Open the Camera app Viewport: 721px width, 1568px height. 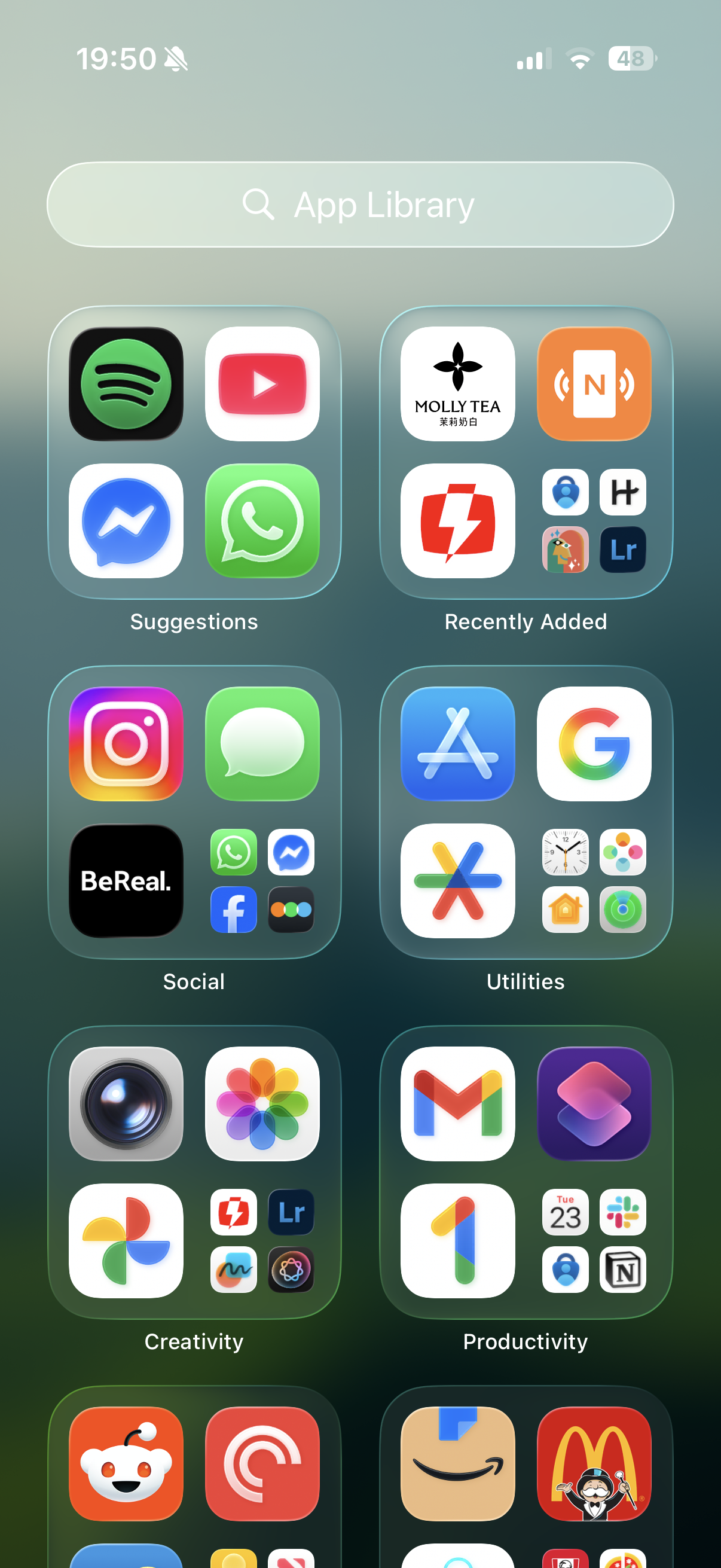coord(126,1103)
